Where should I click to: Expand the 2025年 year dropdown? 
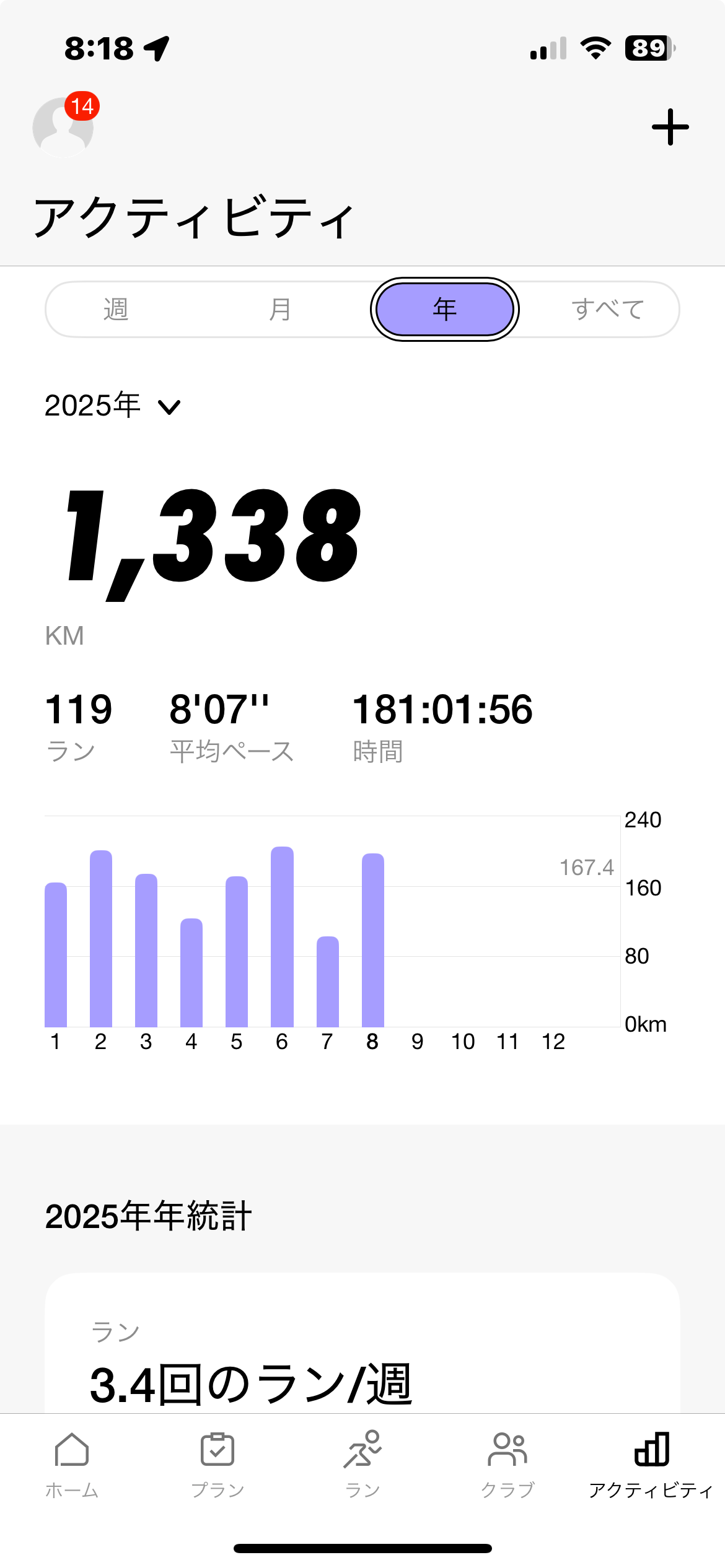[x=113, y=406]
